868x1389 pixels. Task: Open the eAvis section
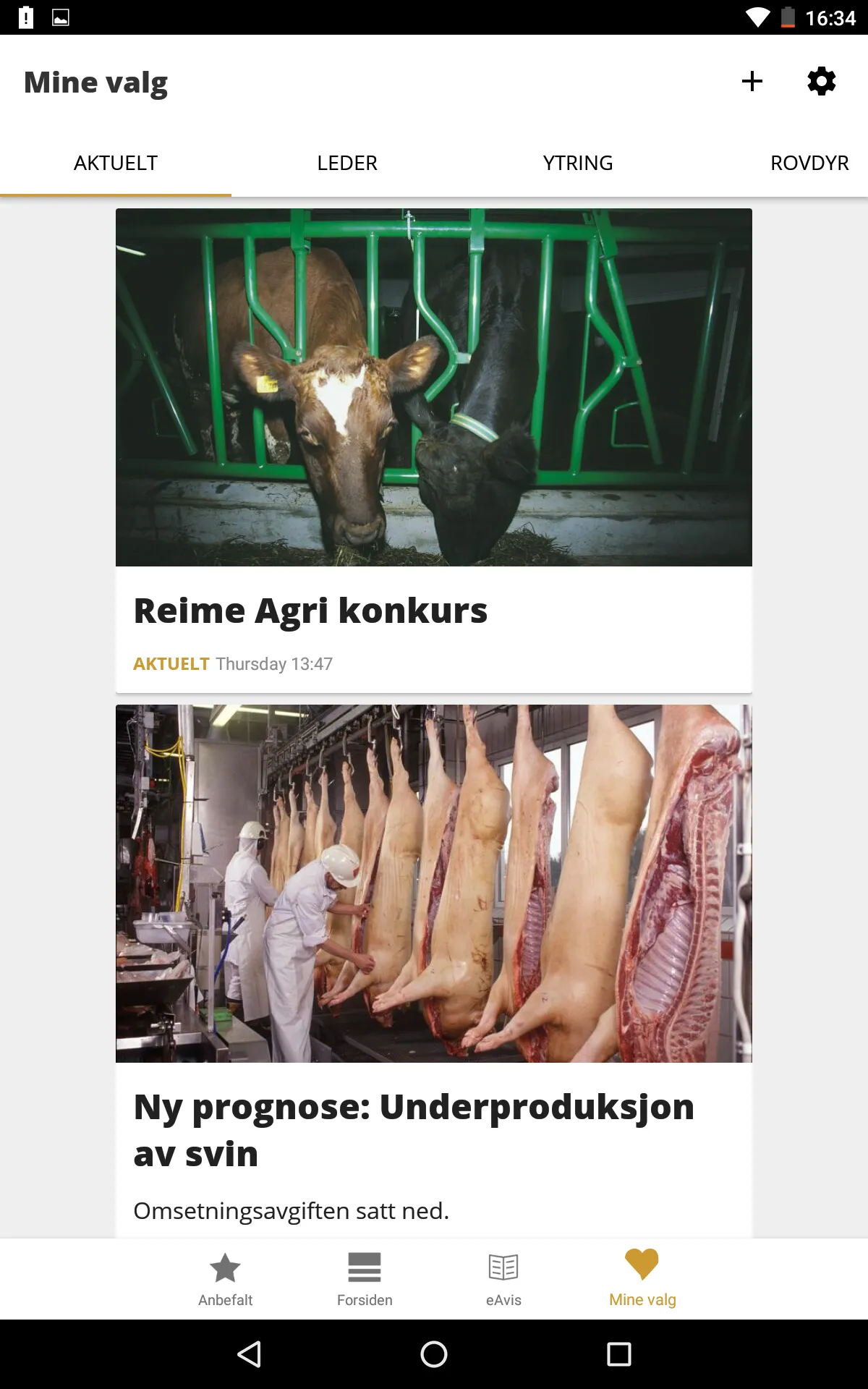(x=503, y=1279)
